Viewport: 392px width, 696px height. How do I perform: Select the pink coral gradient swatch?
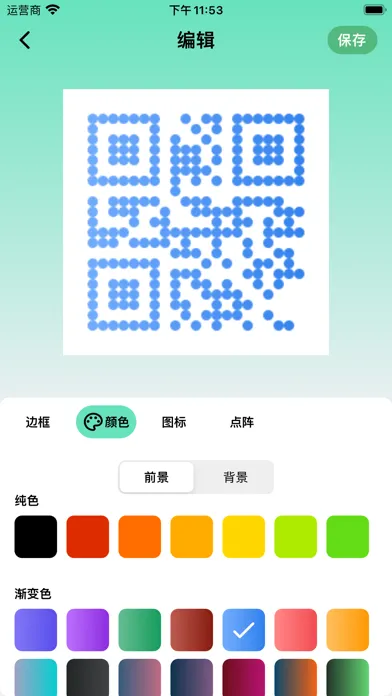point(295,630)
